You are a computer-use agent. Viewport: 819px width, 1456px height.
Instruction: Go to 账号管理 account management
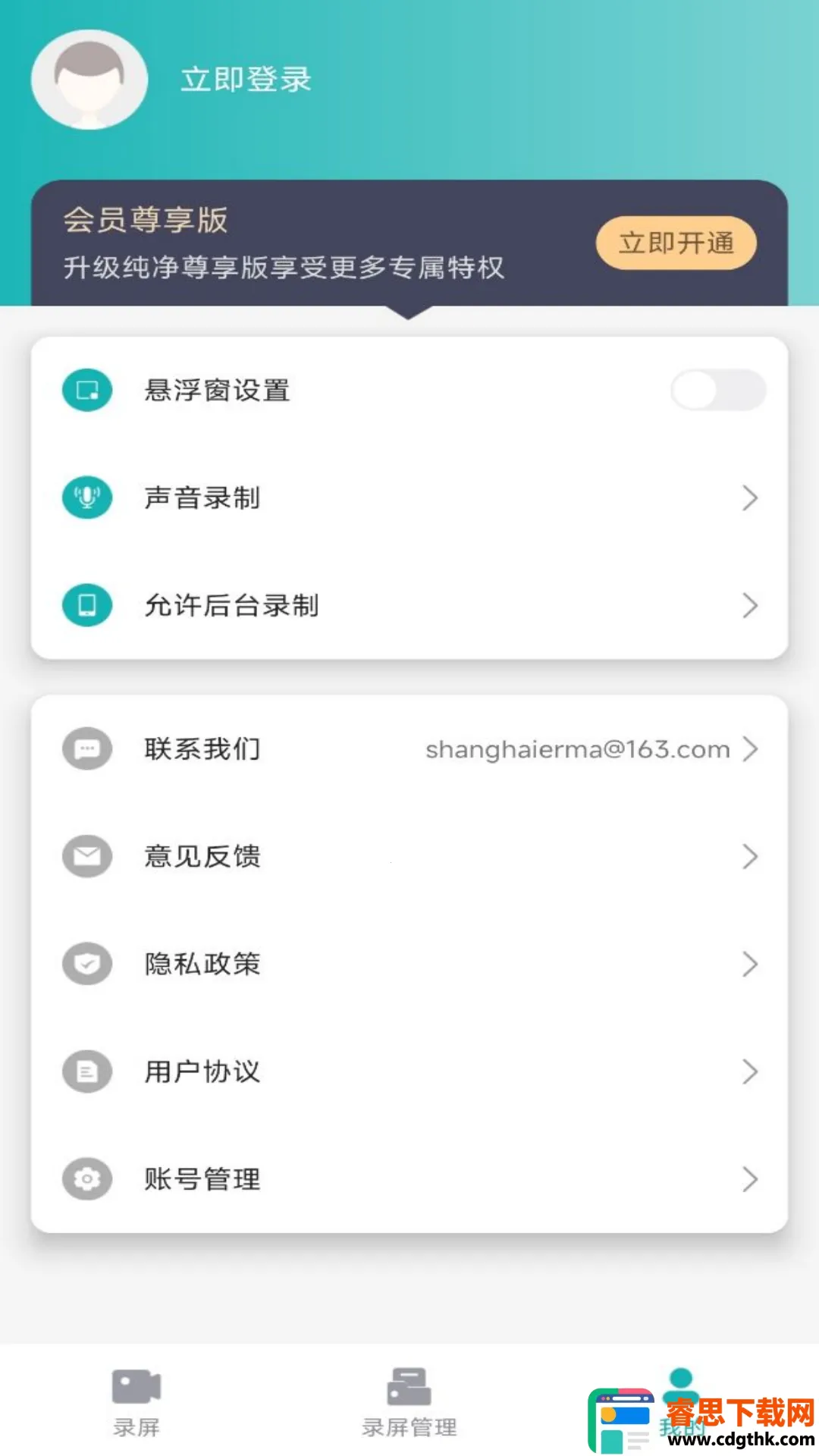[x=409, y=1180]
